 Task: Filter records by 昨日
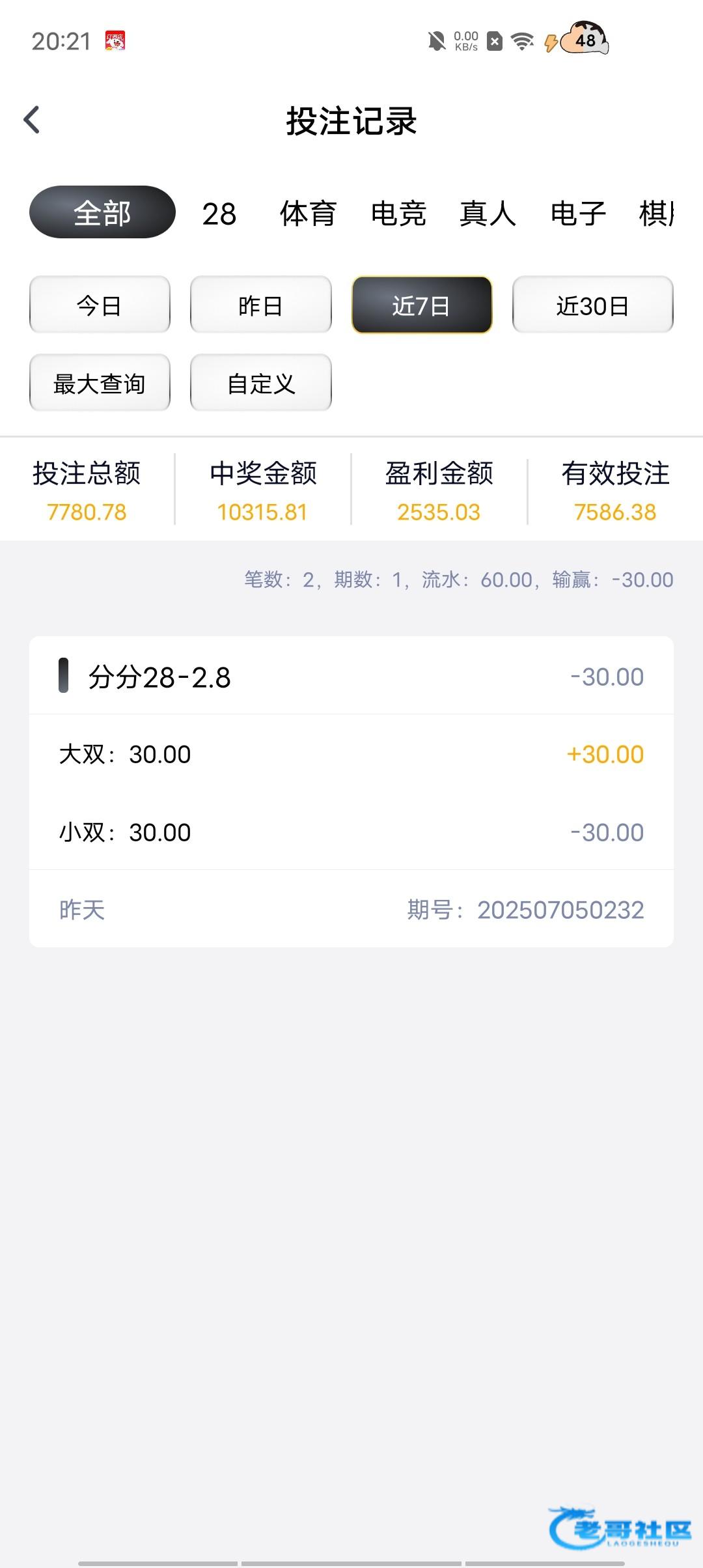coord(260,305)
